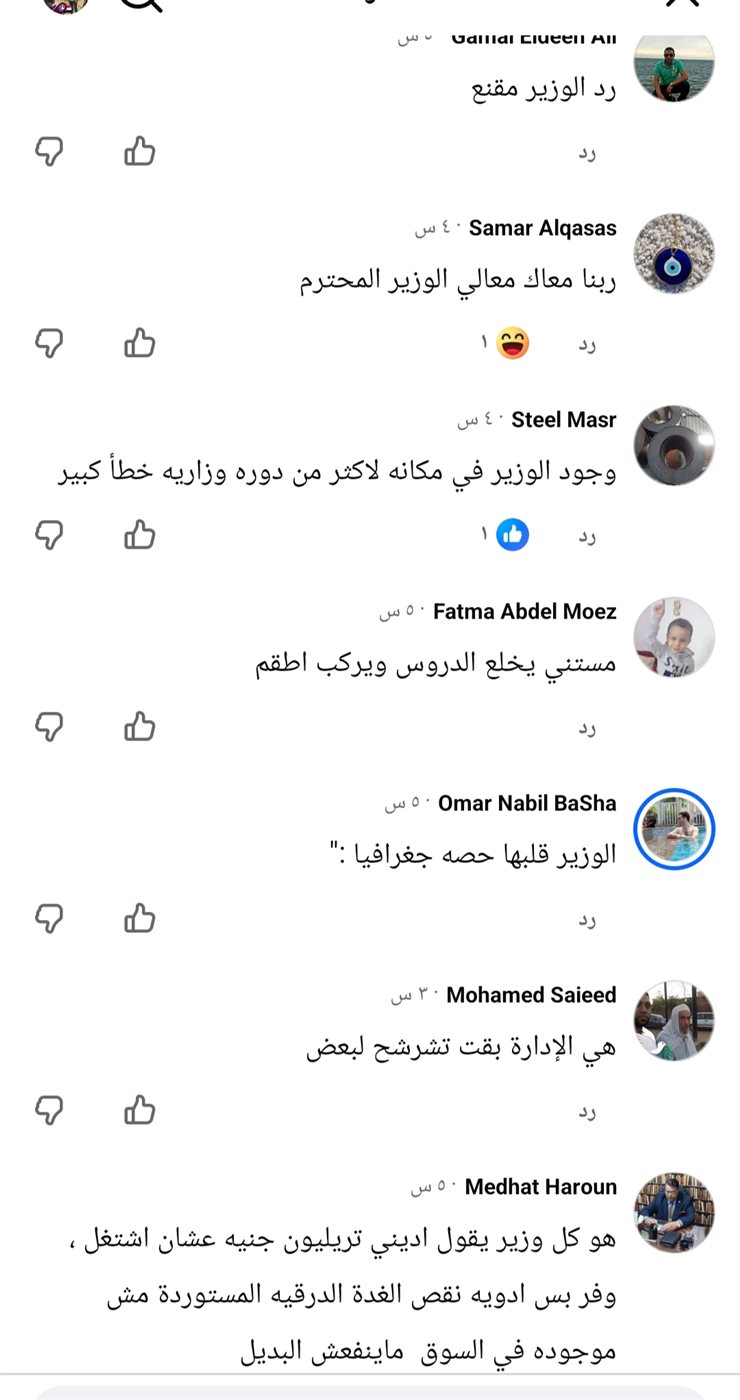
Task: Like Mohamed Saieed's comment
Action: tap(140, 1110)
